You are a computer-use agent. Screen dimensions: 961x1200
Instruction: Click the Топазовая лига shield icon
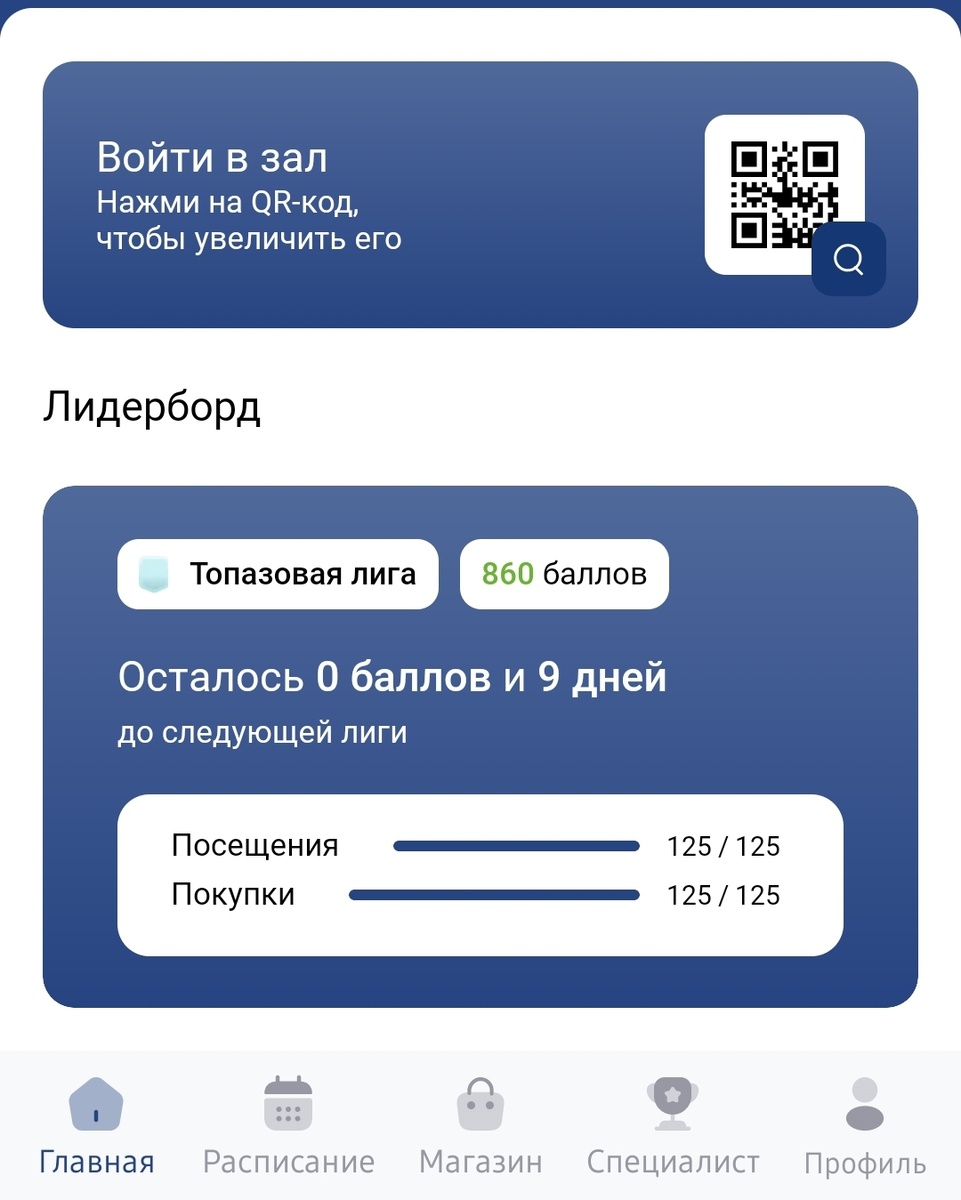[154, 574]
